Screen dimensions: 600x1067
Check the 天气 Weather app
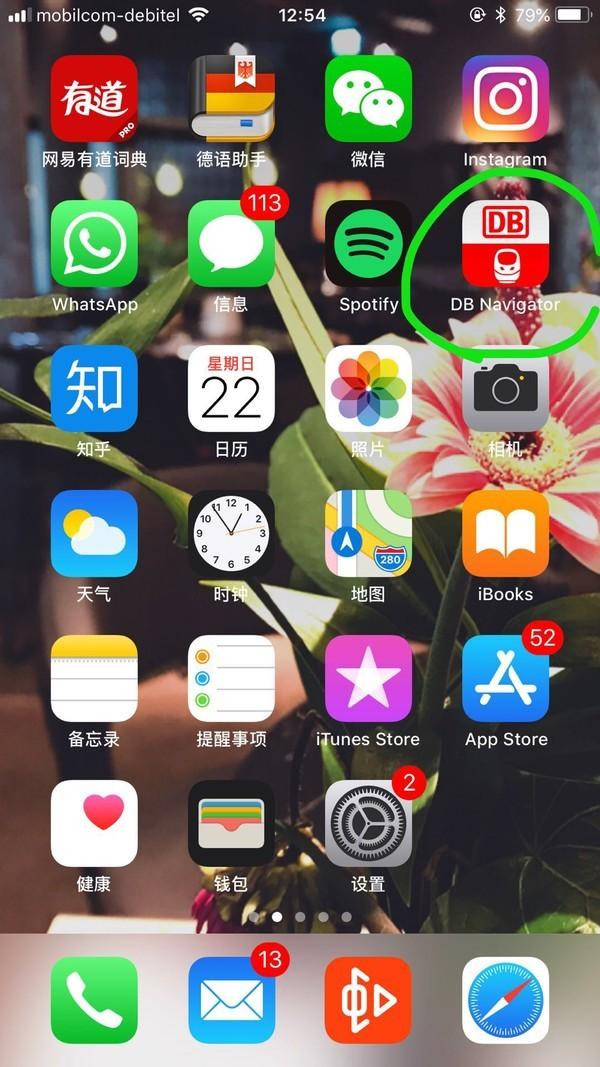(x=95, y=534)
